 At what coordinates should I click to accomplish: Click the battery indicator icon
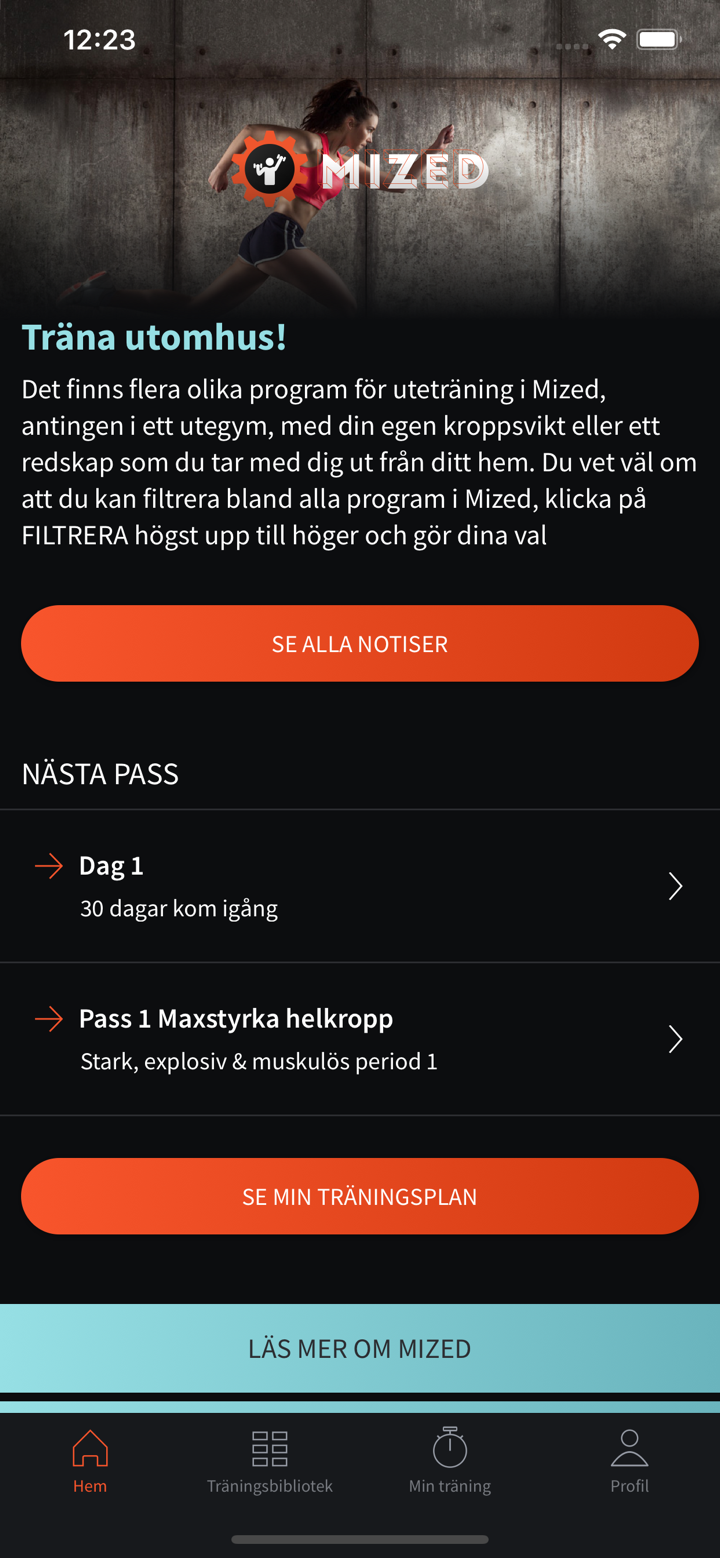658,39
